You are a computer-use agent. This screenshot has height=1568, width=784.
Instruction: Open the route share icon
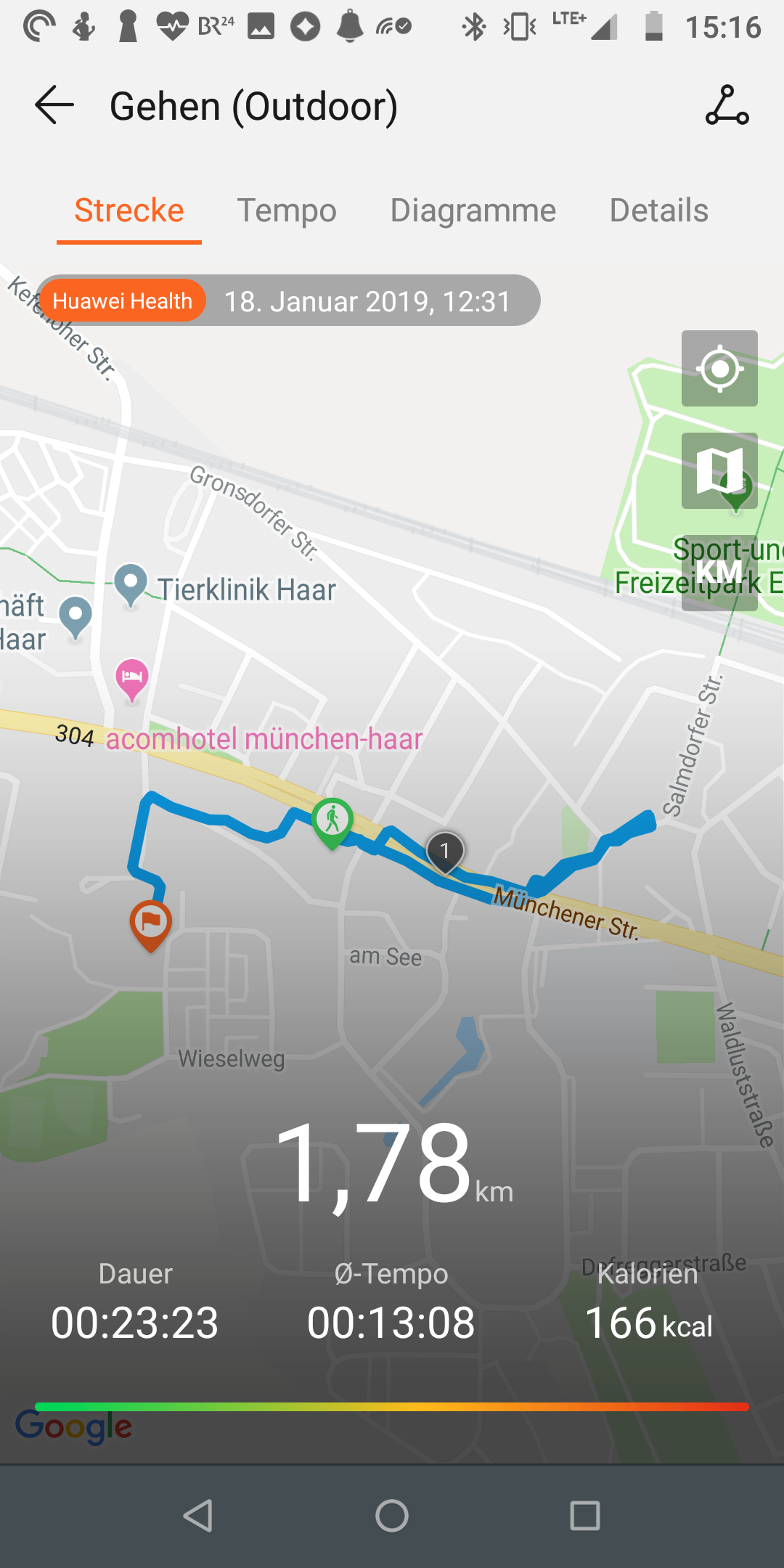click(727, 106)
